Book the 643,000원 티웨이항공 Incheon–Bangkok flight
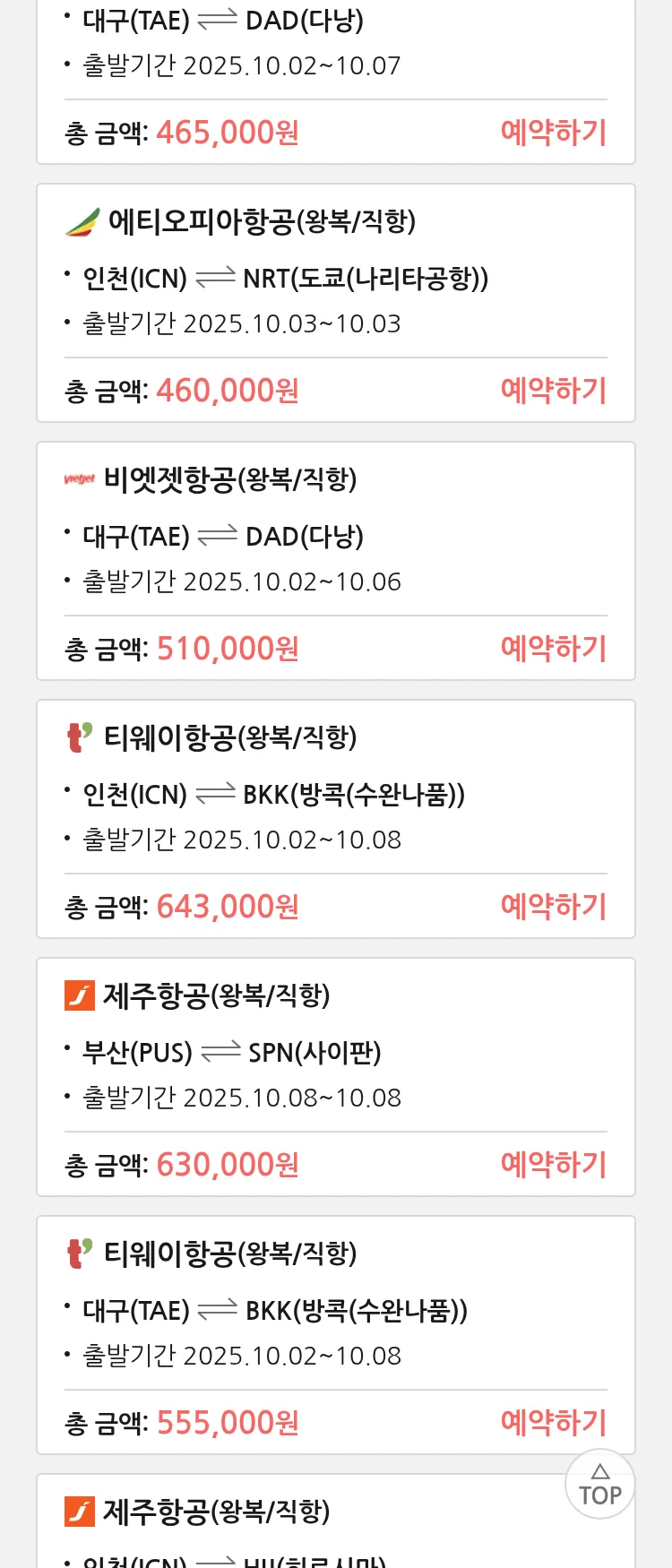This screenshot has height=1568, width=672. tap(553, 907)
